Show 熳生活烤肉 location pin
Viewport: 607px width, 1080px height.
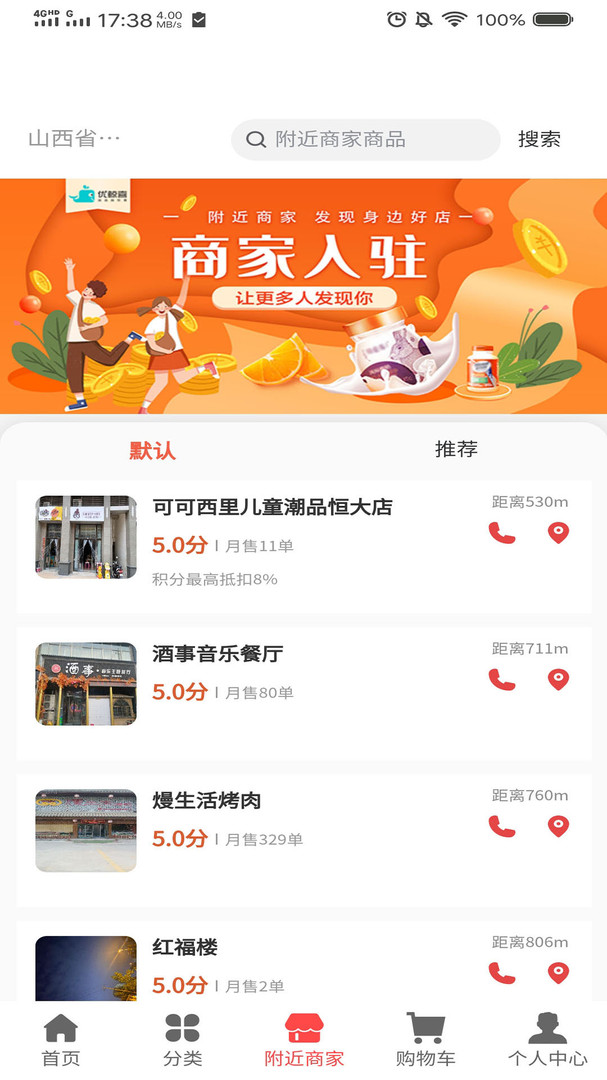[558, 827]
